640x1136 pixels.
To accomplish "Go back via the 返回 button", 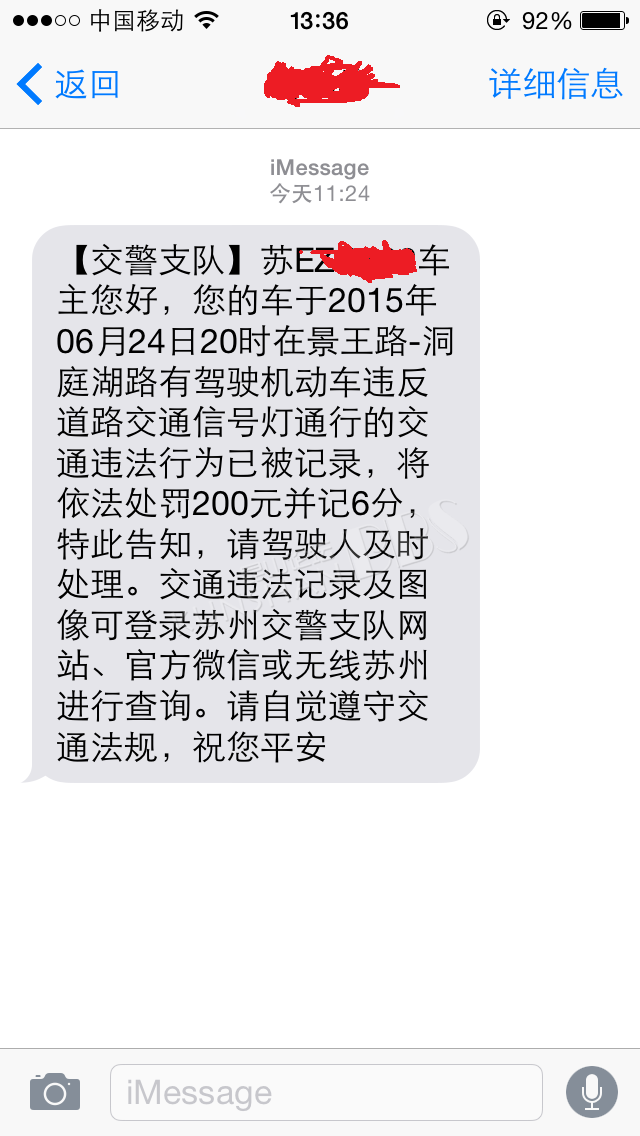I will click(68, 84).
